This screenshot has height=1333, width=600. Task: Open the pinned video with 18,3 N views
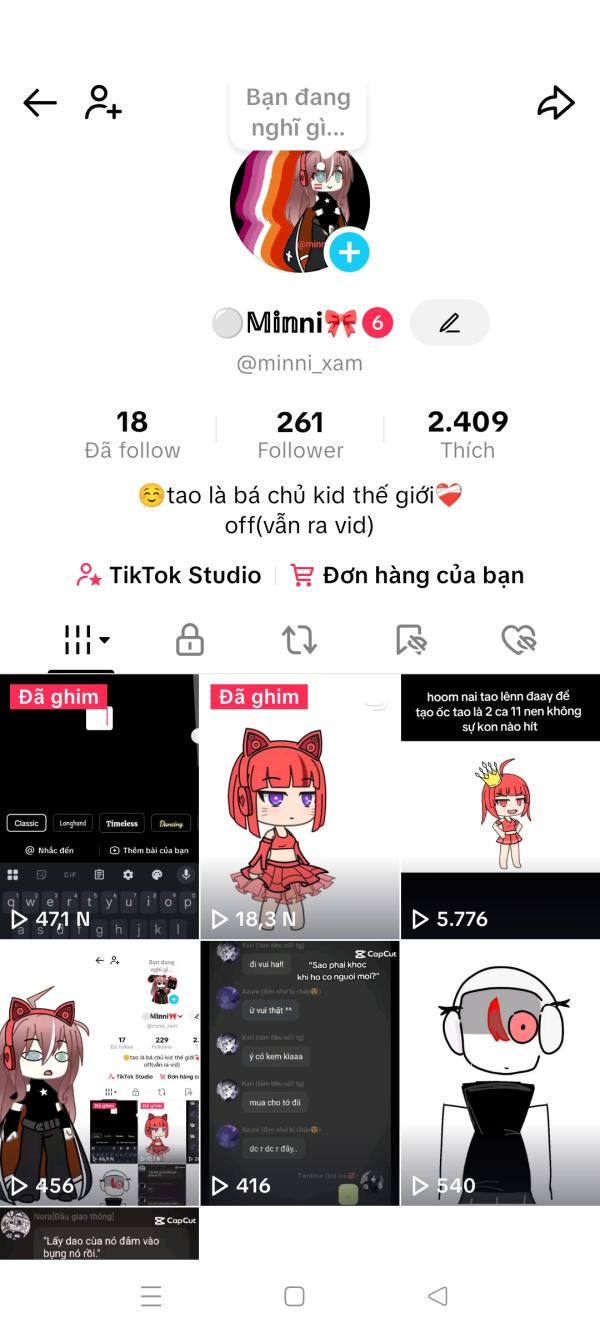click(299, 805)
